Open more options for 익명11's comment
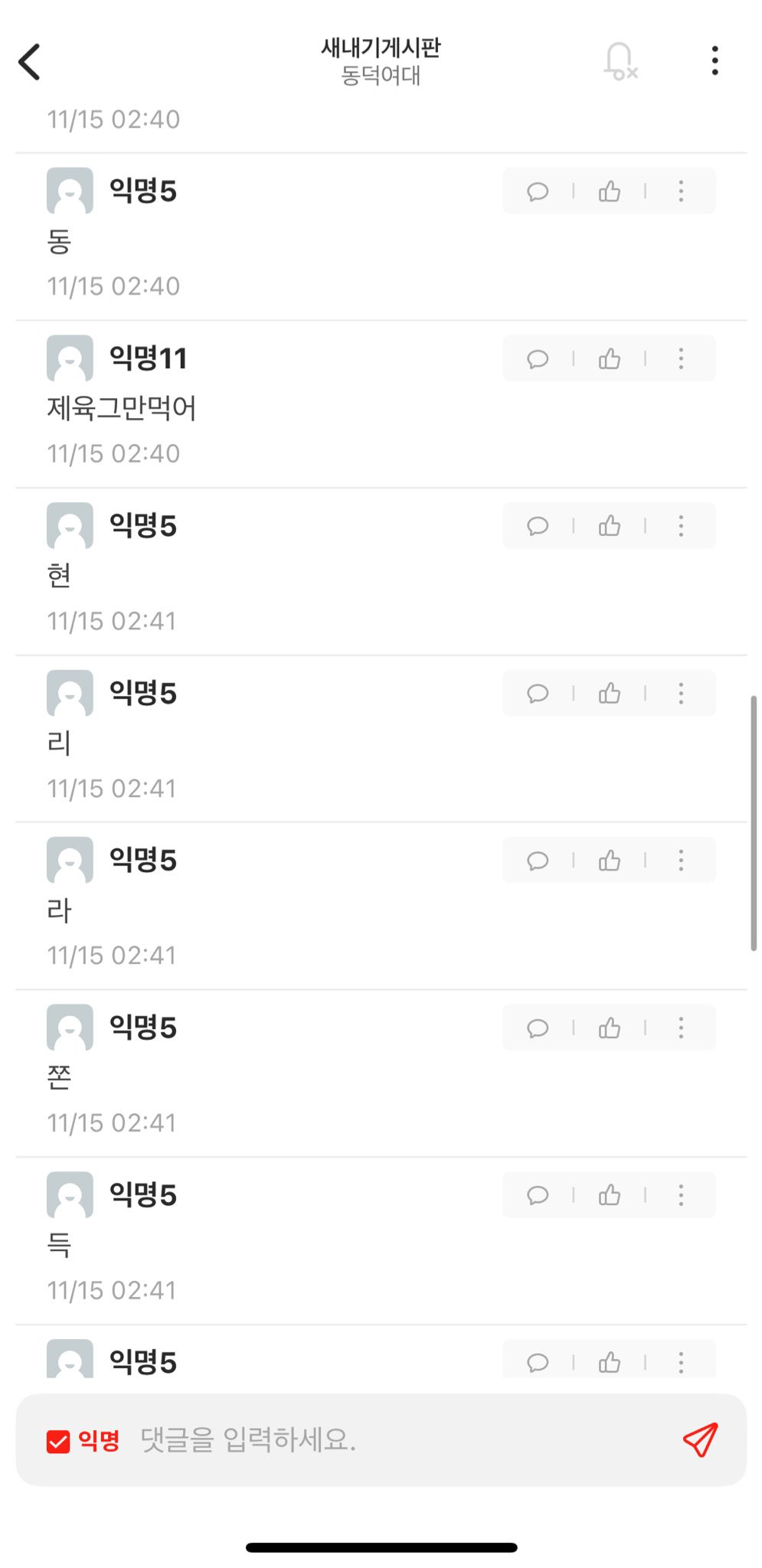The height and width of the screenshot is (1568, 762). tap(681, 358)
